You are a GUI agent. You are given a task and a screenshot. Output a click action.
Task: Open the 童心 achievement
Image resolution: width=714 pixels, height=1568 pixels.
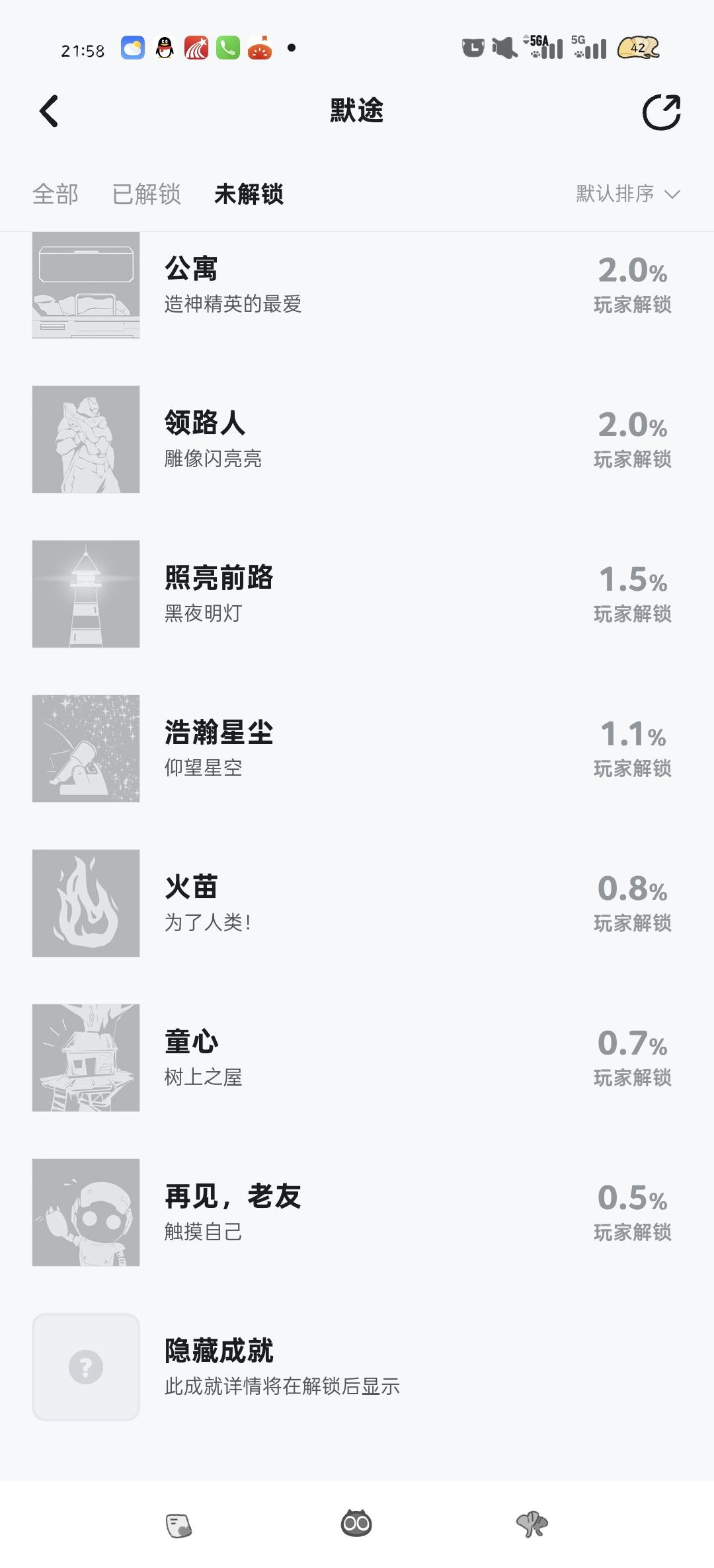click(357, 1058)
